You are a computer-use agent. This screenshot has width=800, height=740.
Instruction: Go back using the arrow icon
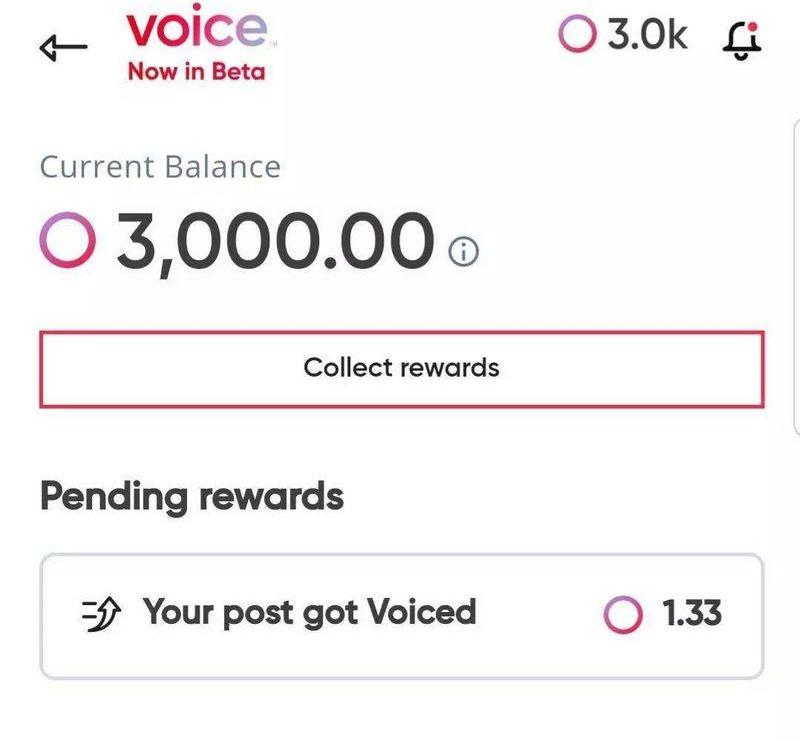pyautogui.click(x=62, y=47)
